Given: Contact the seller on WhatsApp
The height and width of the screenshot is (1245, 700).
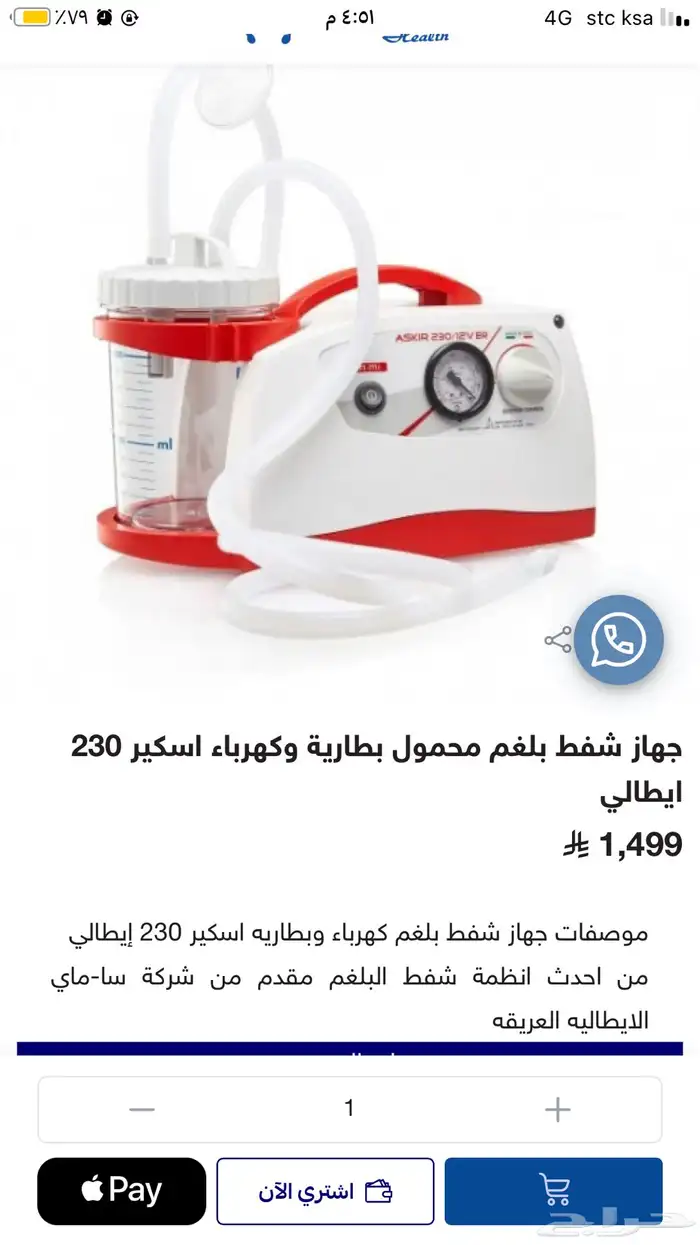Looking at the screenshot, I should click(x=618, y=640).
